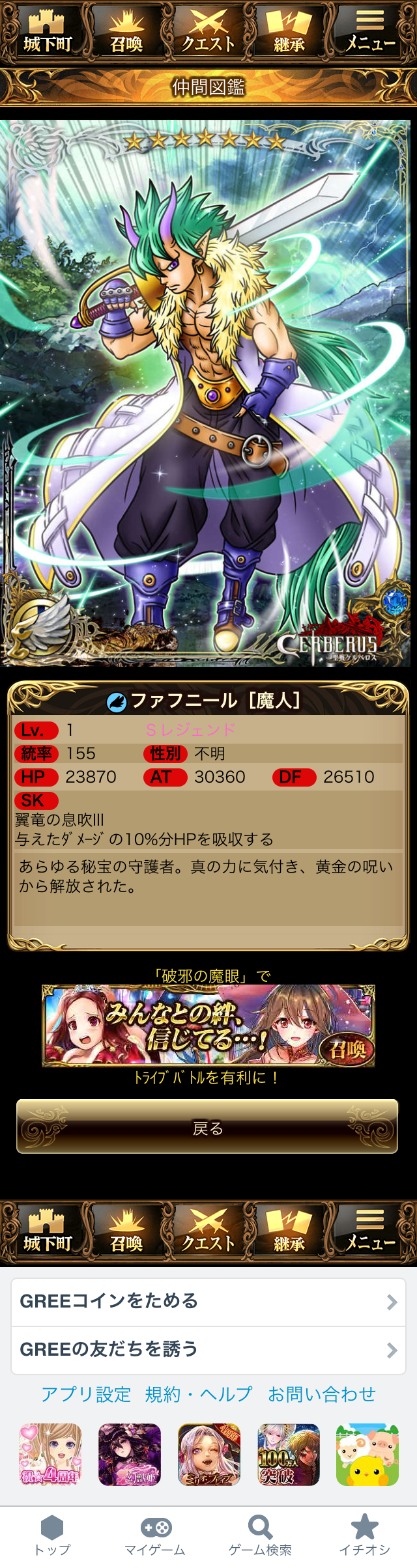This screenshot has height=1568, width=417.
Task: Open 召喚 in the top game menu
Action: pos(126,31)
